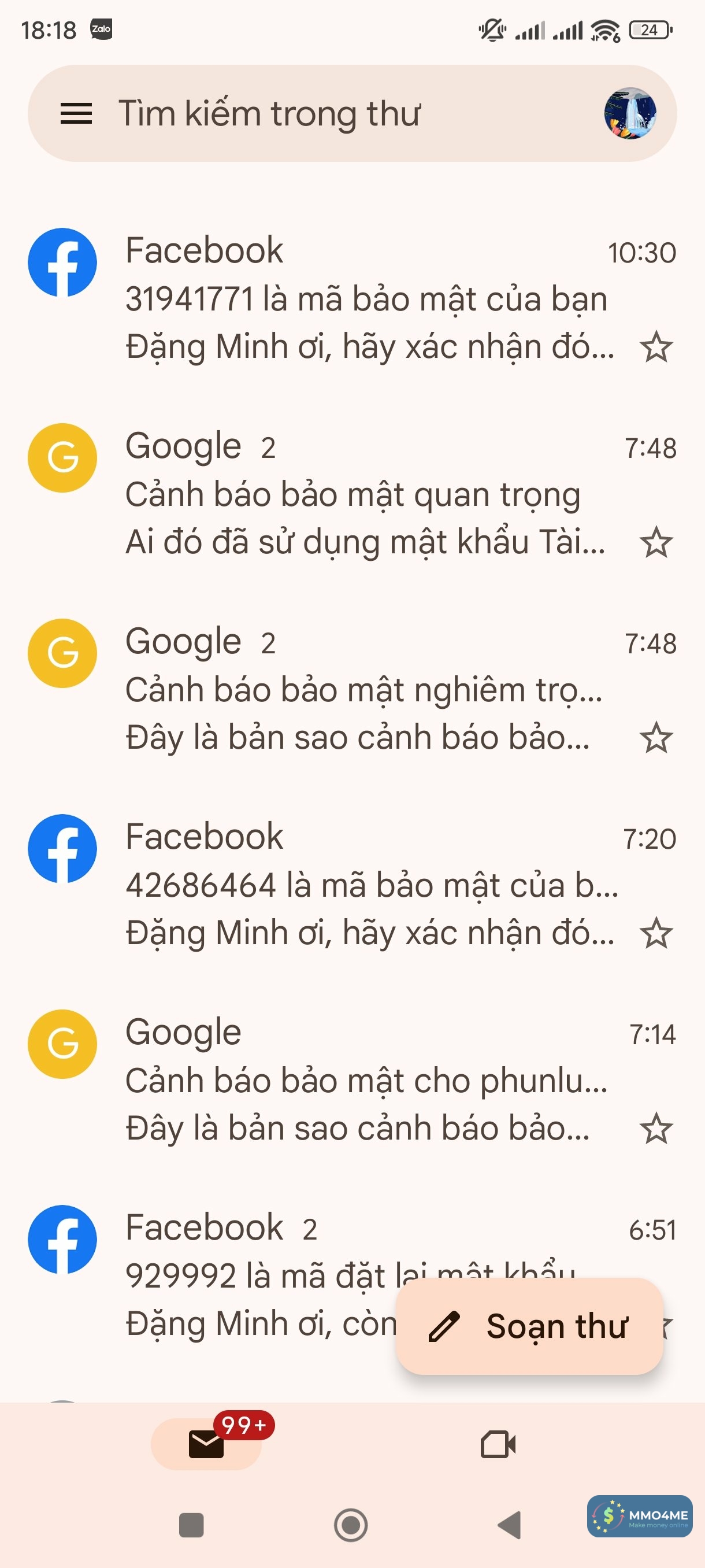This screenshot has height=1568, width=705.
Task: Star the Facebook email from 10:30
Action: 656,347
